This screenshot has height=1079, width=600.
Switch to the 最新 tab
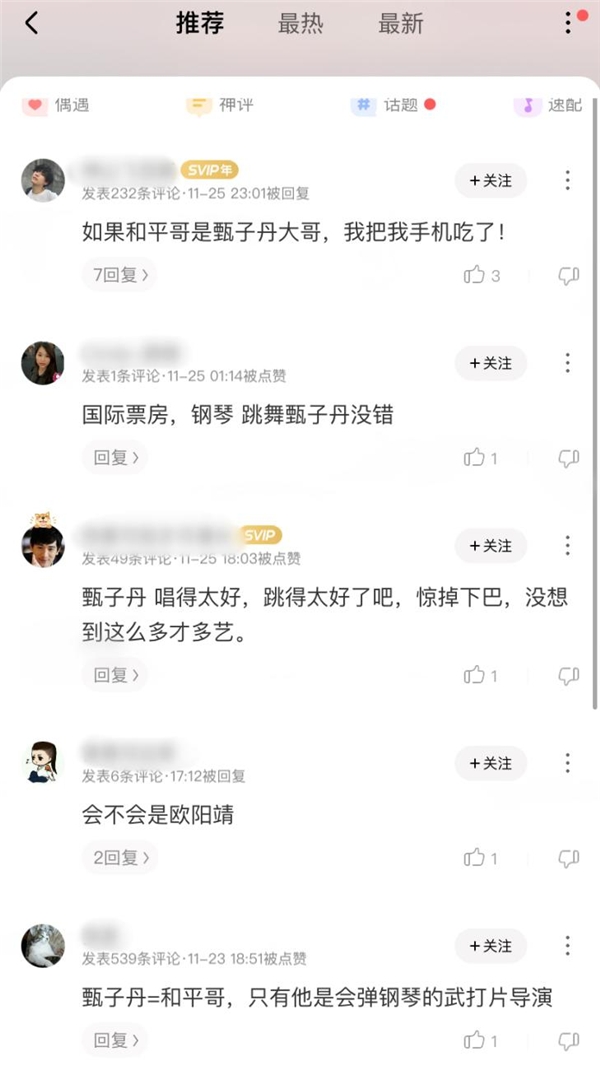point(400,24)
